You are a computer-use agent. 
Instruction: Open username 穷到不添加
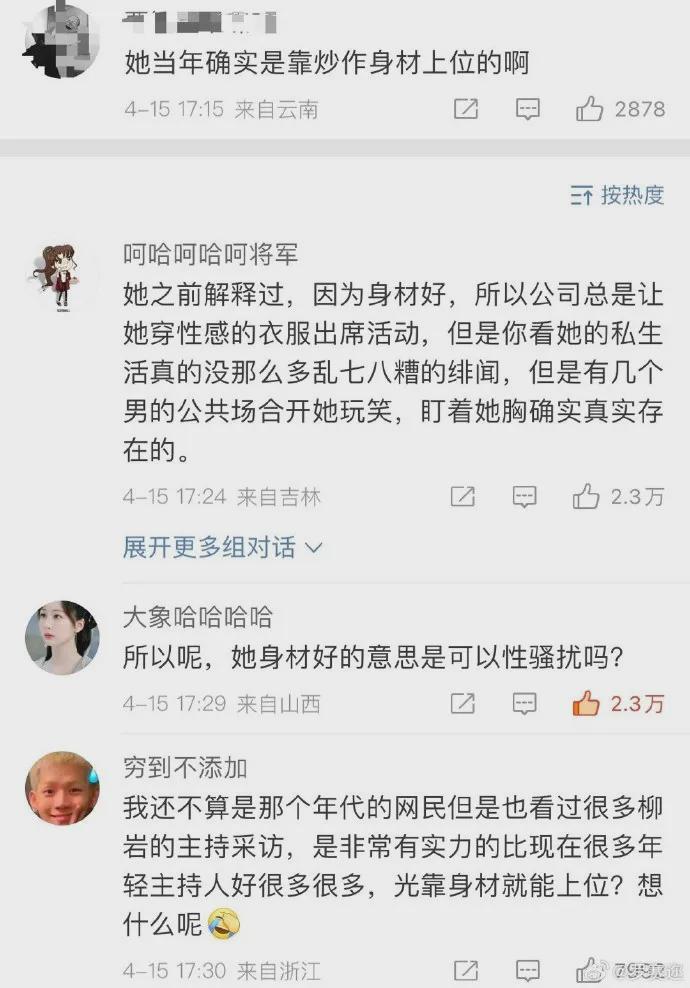click(x=184, y=767)
